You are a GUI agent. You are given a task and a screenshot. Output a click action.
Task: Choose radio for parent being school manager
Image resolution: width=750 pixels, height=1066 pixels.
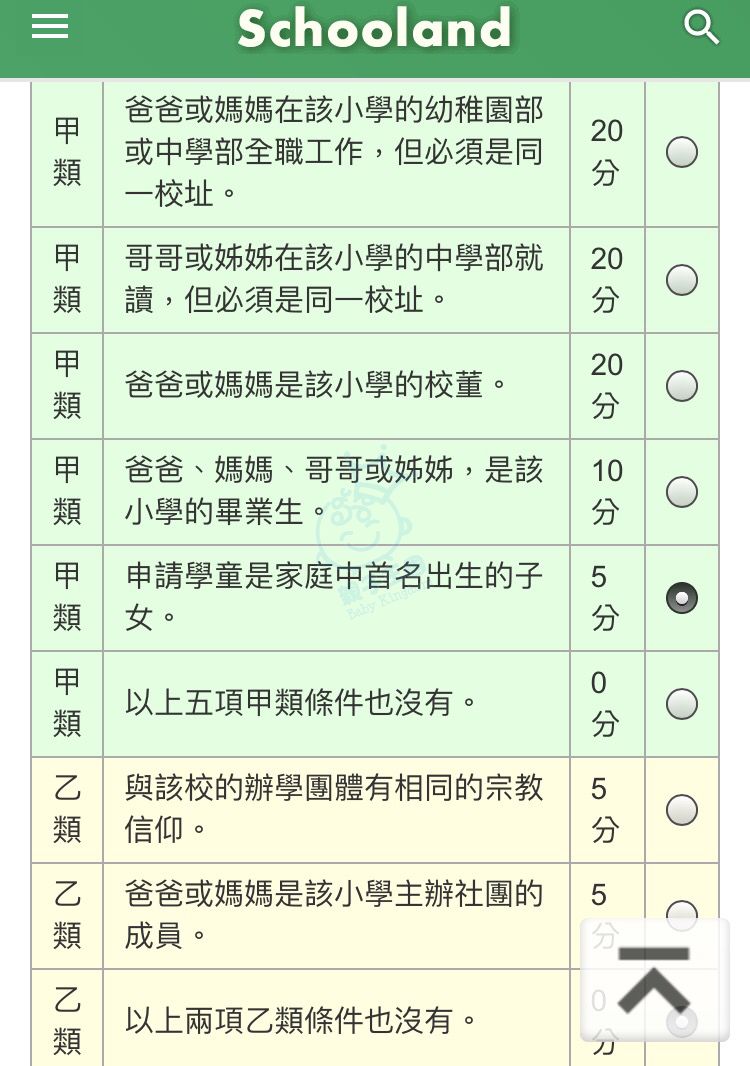[682, 386]
